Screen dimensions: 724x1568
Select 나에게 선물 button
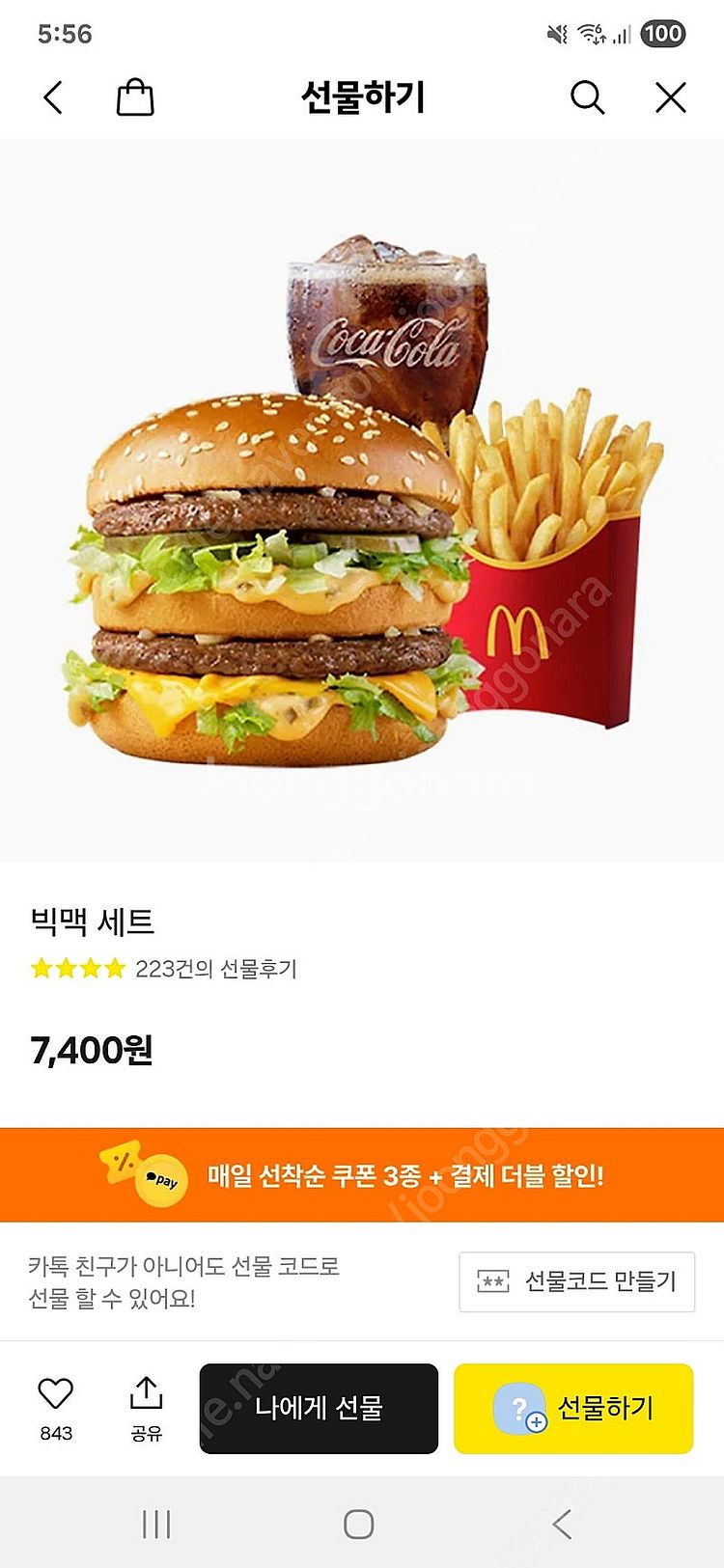[319, 1408]
